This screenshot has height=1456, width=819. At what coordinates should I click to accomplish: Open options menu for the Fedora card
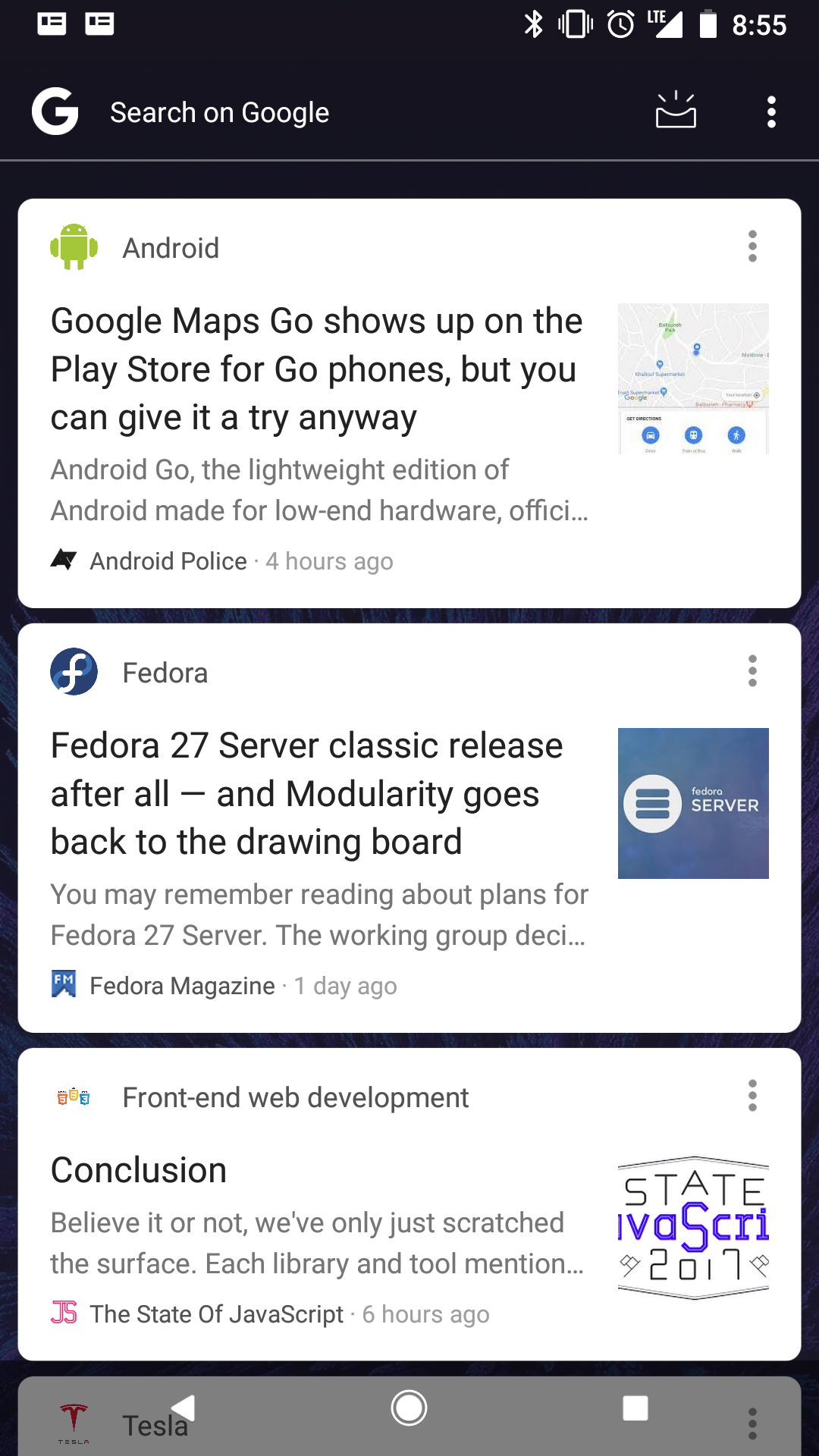click(752, 671)
